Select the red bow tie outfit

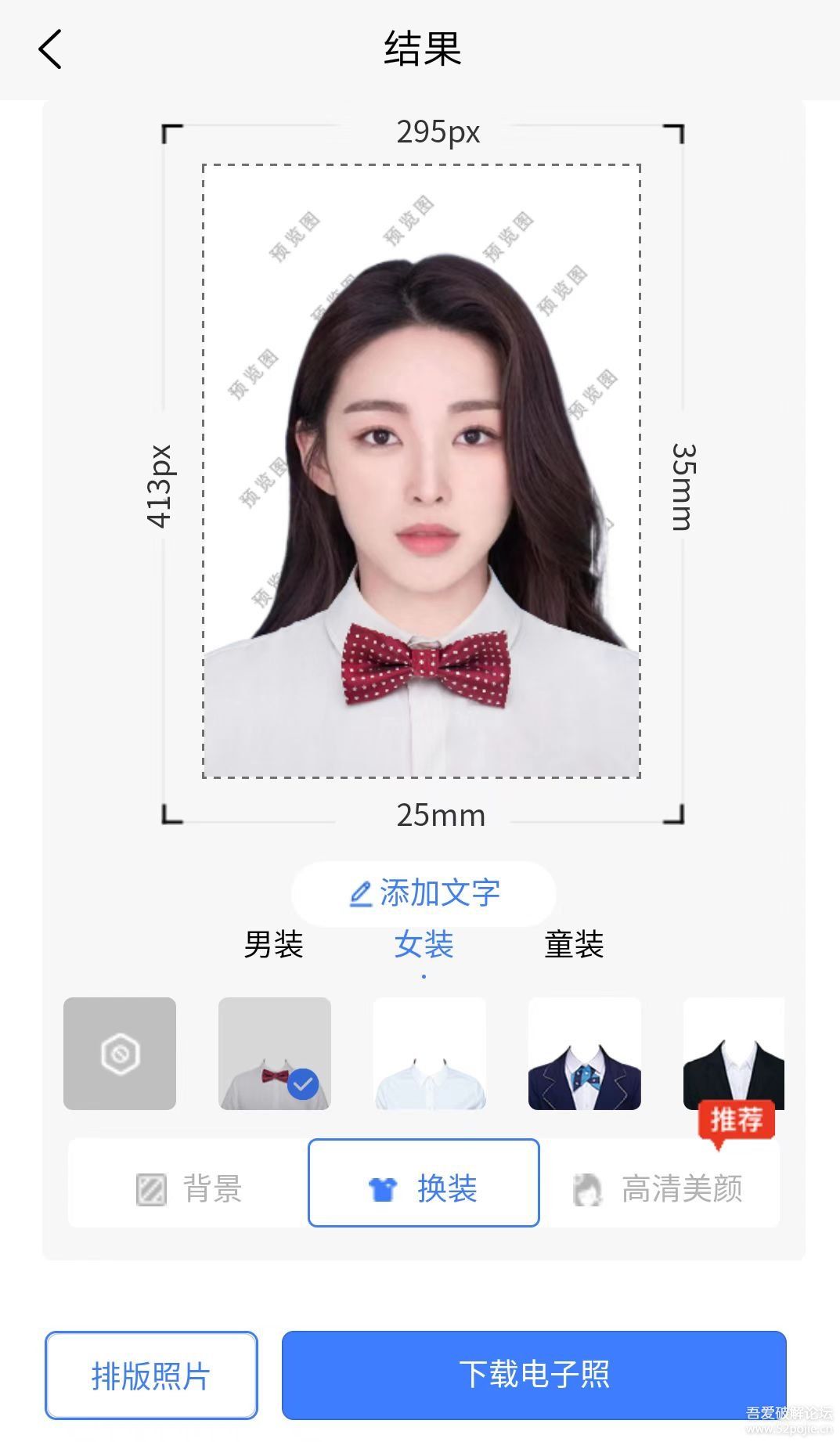pyautogui.click(x=275, y=1054)
